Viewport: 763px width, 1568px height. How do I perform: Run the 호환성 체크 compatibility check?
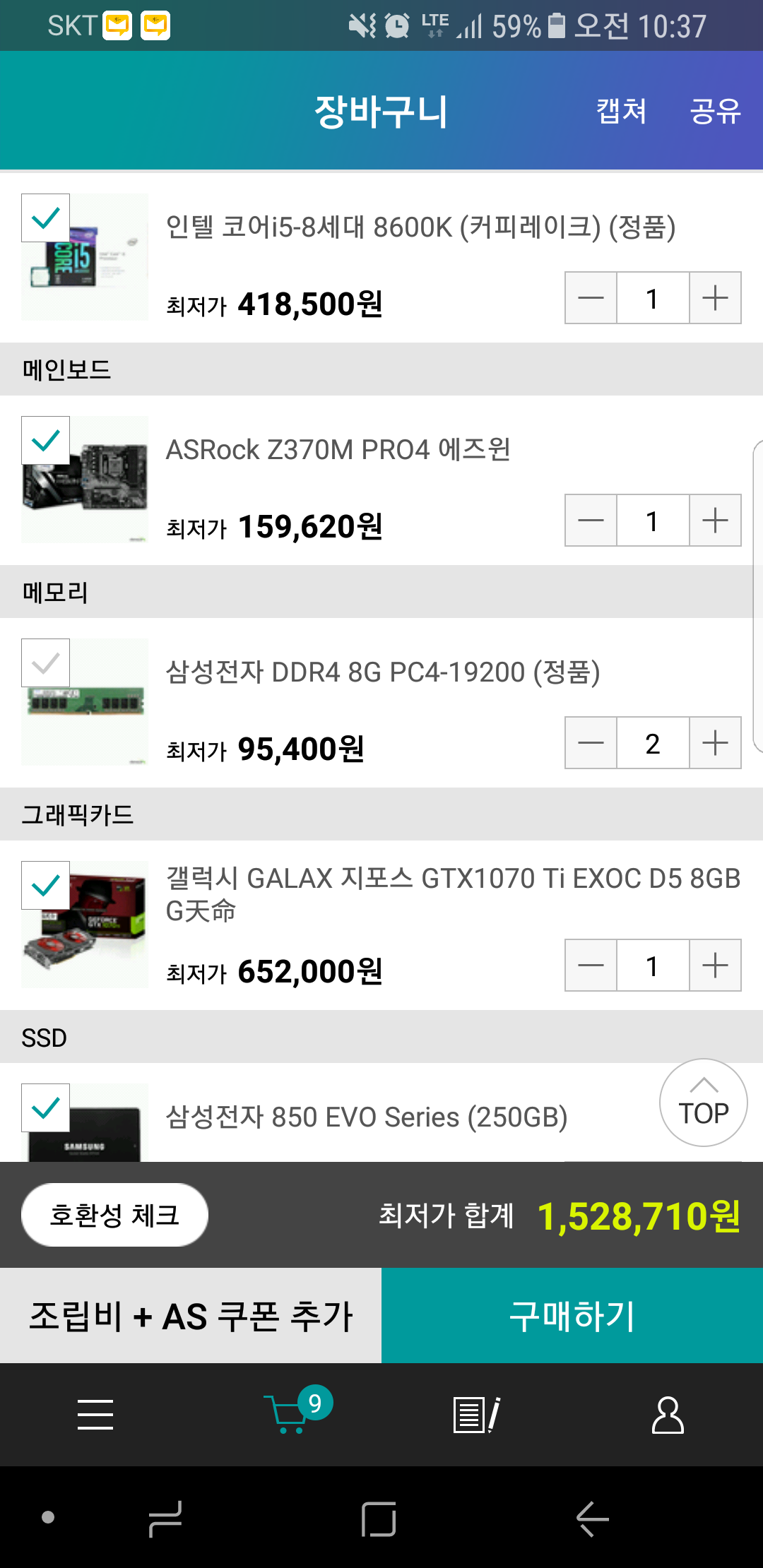tap(114, 1215)
